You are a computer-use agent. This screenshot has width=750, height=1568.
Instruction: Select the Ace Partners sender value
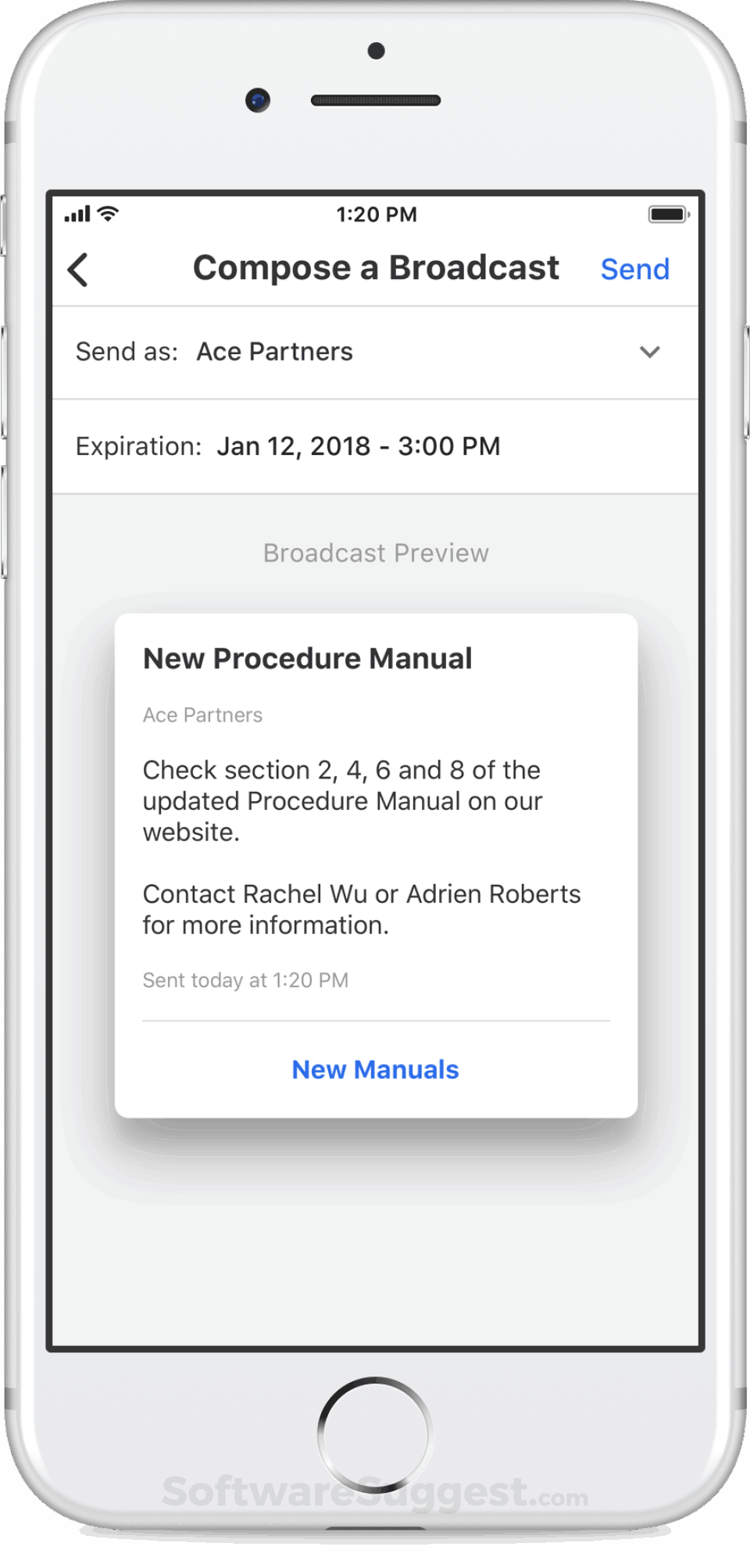point(275,352)
